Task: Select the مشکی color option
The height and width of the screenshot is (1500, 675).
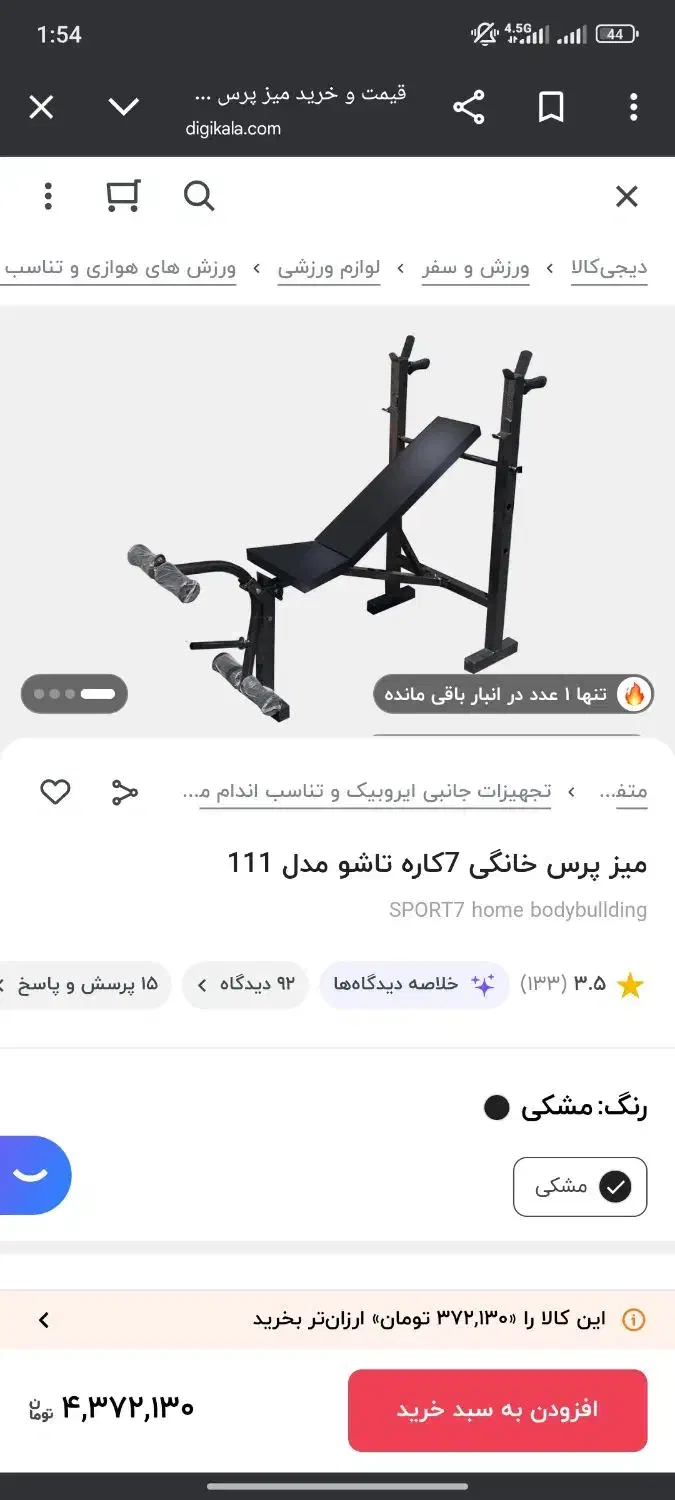Action: [580, 1187]
